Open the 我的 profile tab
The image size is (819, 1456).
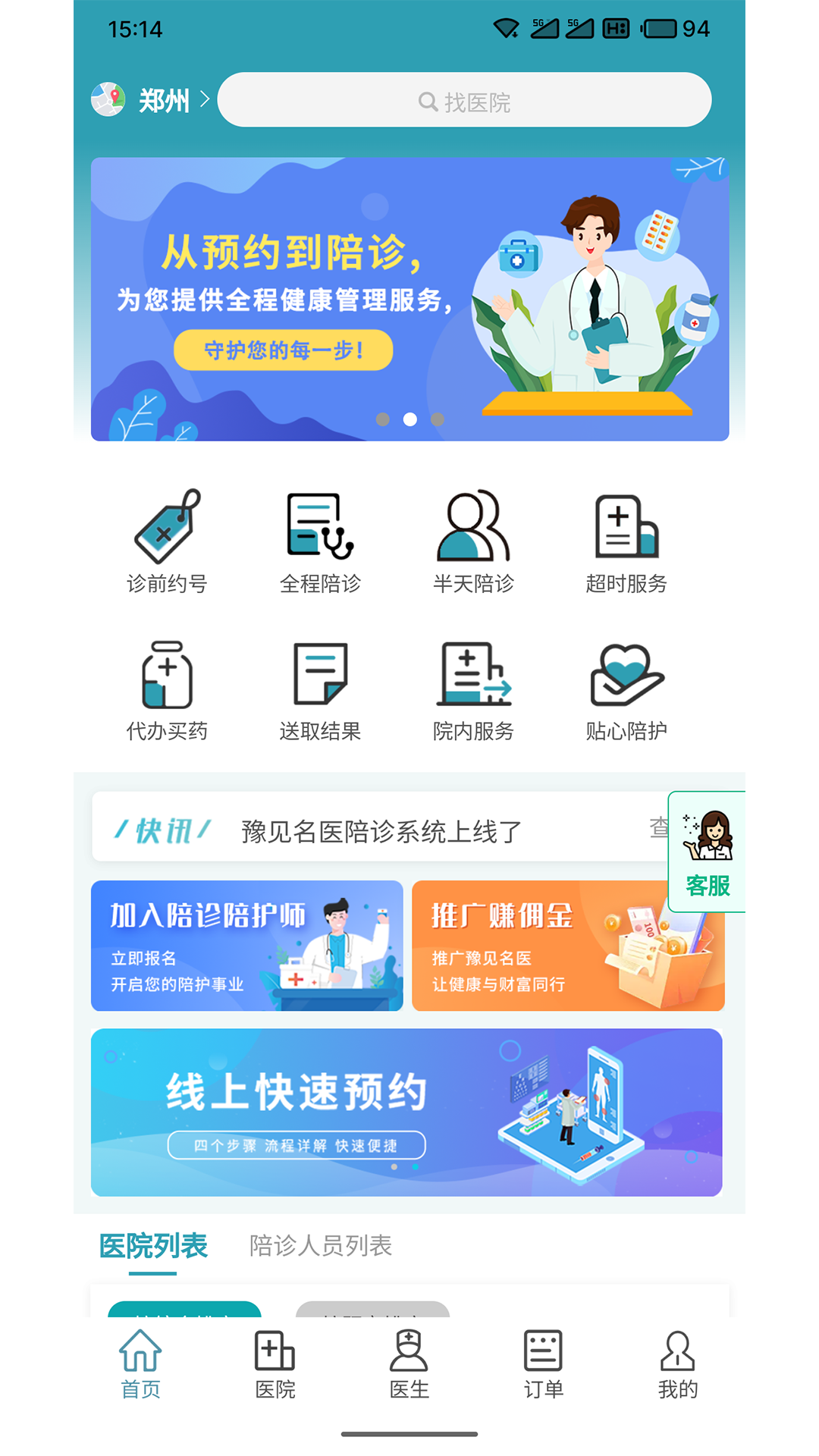pos(677,1363)
